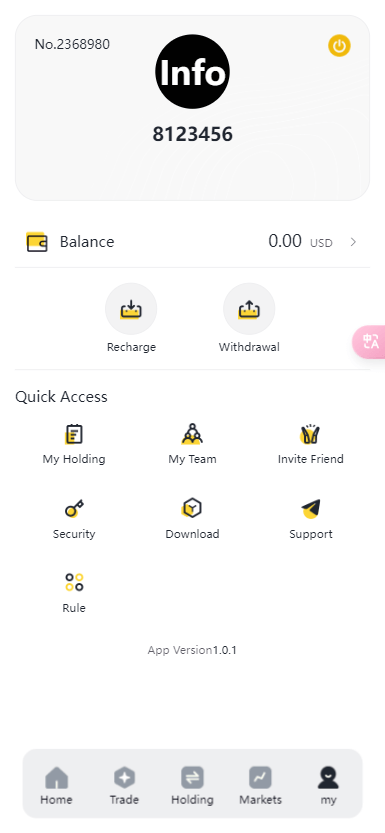Go to the Markets tab
The image size is (385, 833).
260,786
